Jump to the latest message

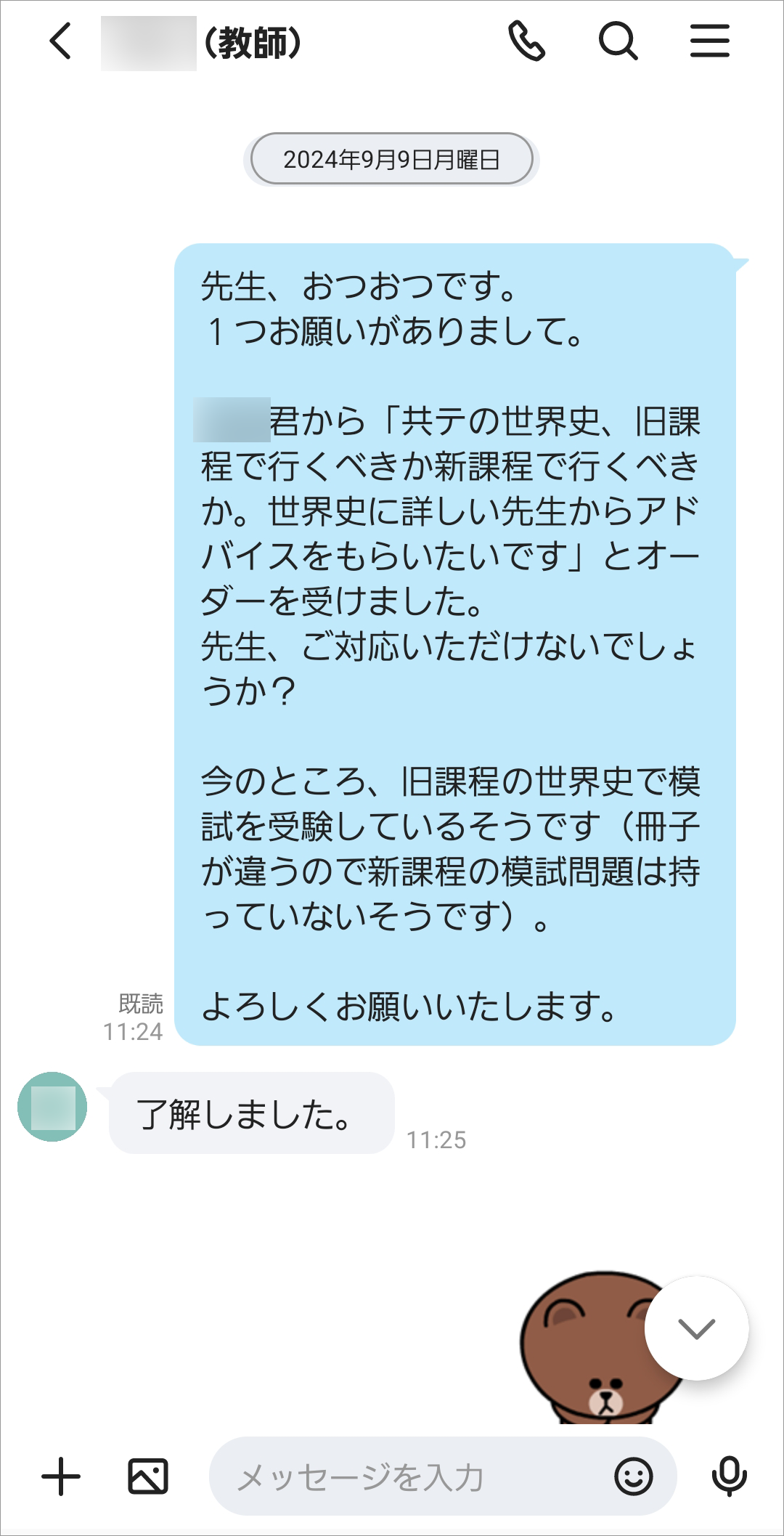coord(696,1328)
